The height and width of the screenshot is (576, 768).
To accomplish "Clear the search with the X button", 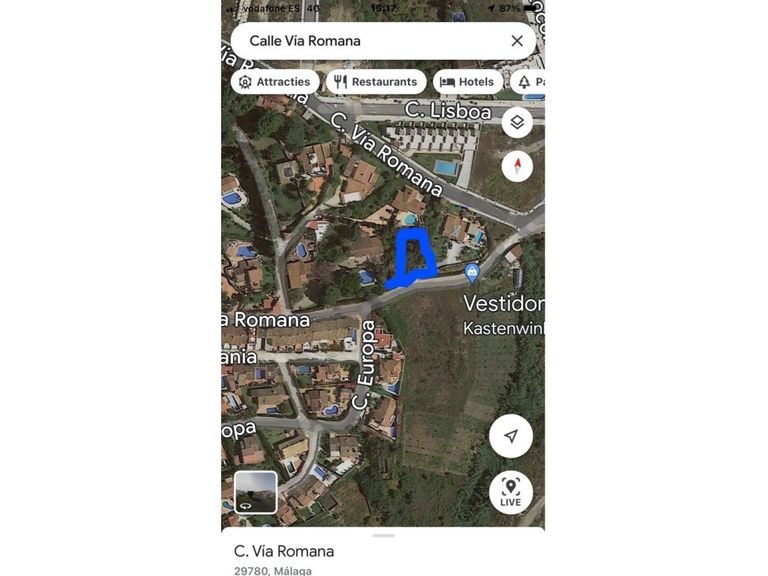I will click(x=517, y=41).
